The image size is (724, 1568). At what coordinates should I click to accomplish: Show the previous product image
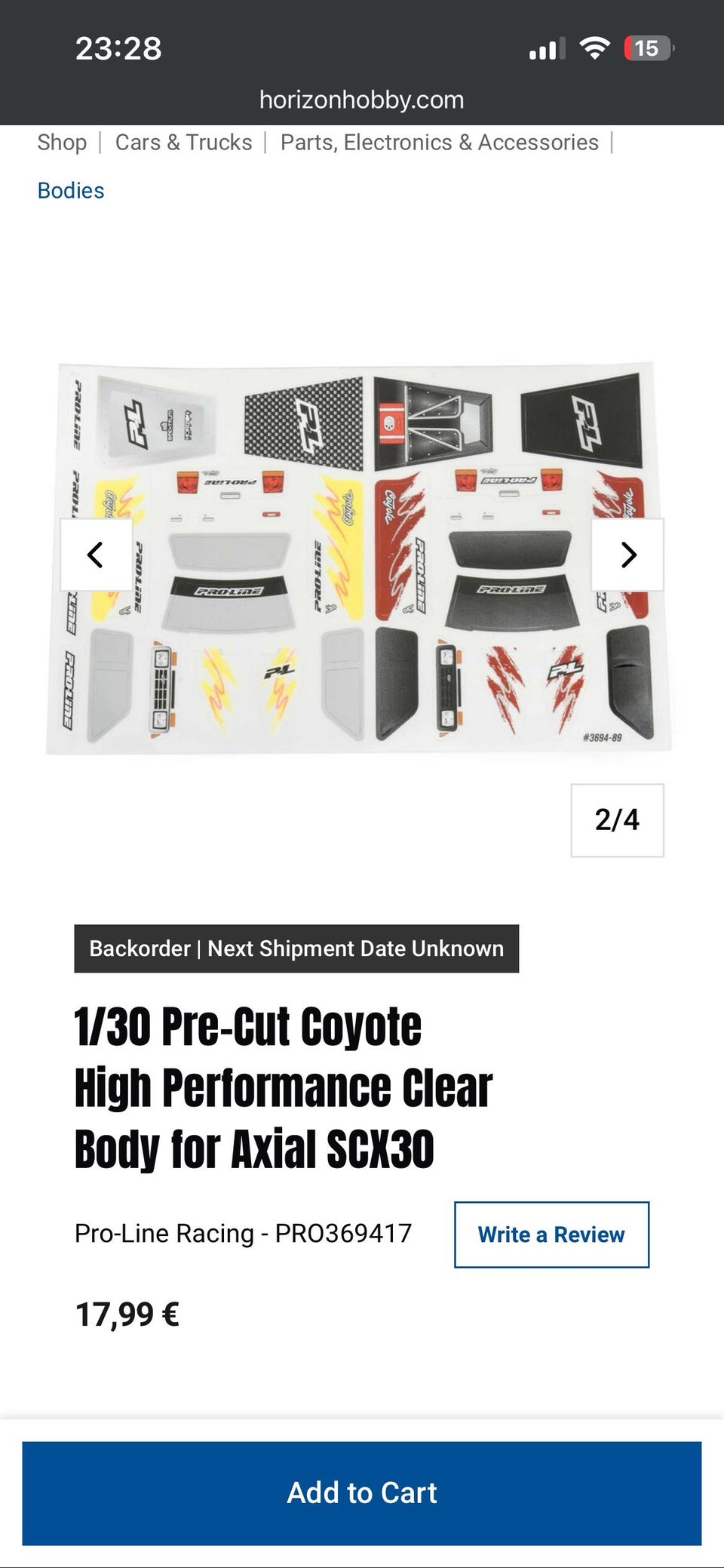[x=96, y=555]
